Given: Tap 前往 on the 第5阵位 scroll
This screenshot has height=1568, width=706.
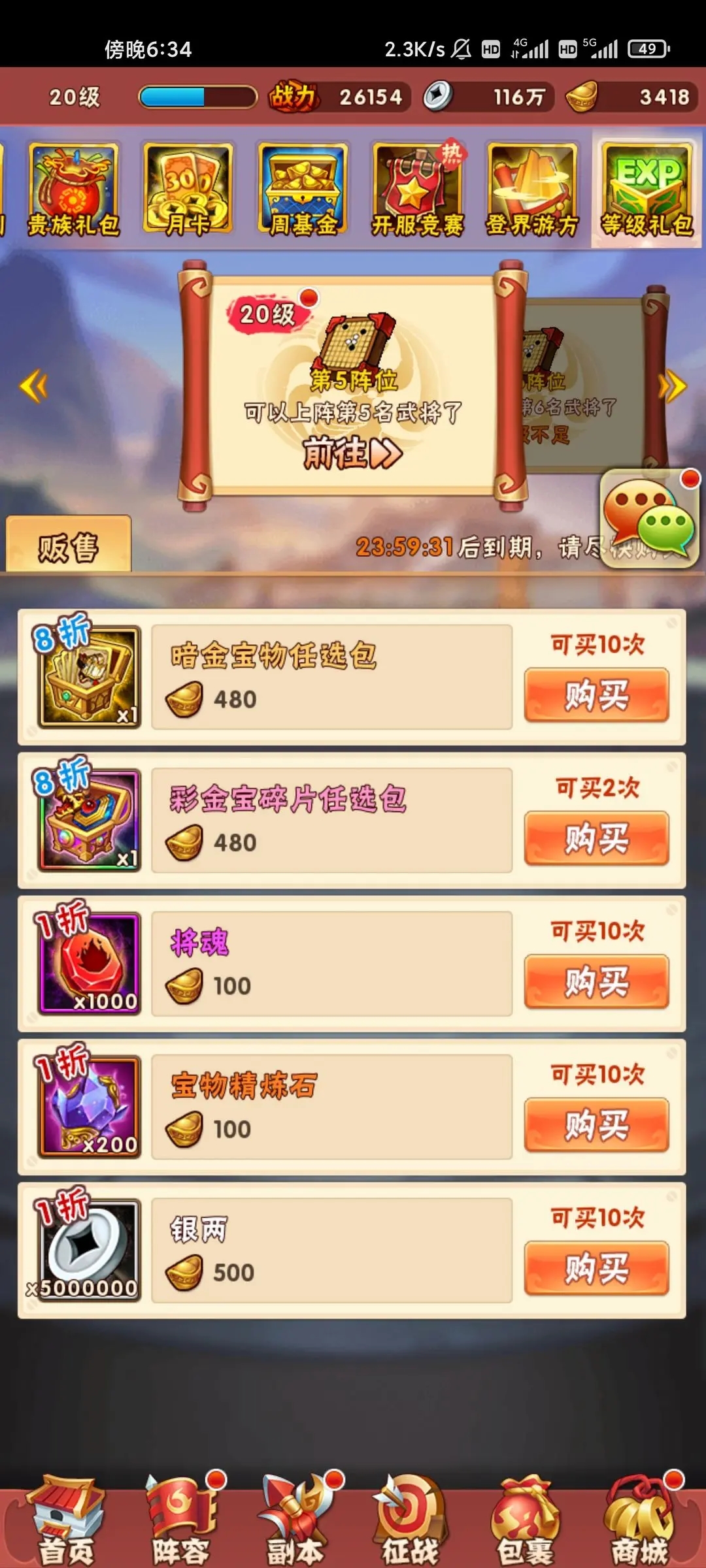Looking at the screenshot, I should click(352, 453).
